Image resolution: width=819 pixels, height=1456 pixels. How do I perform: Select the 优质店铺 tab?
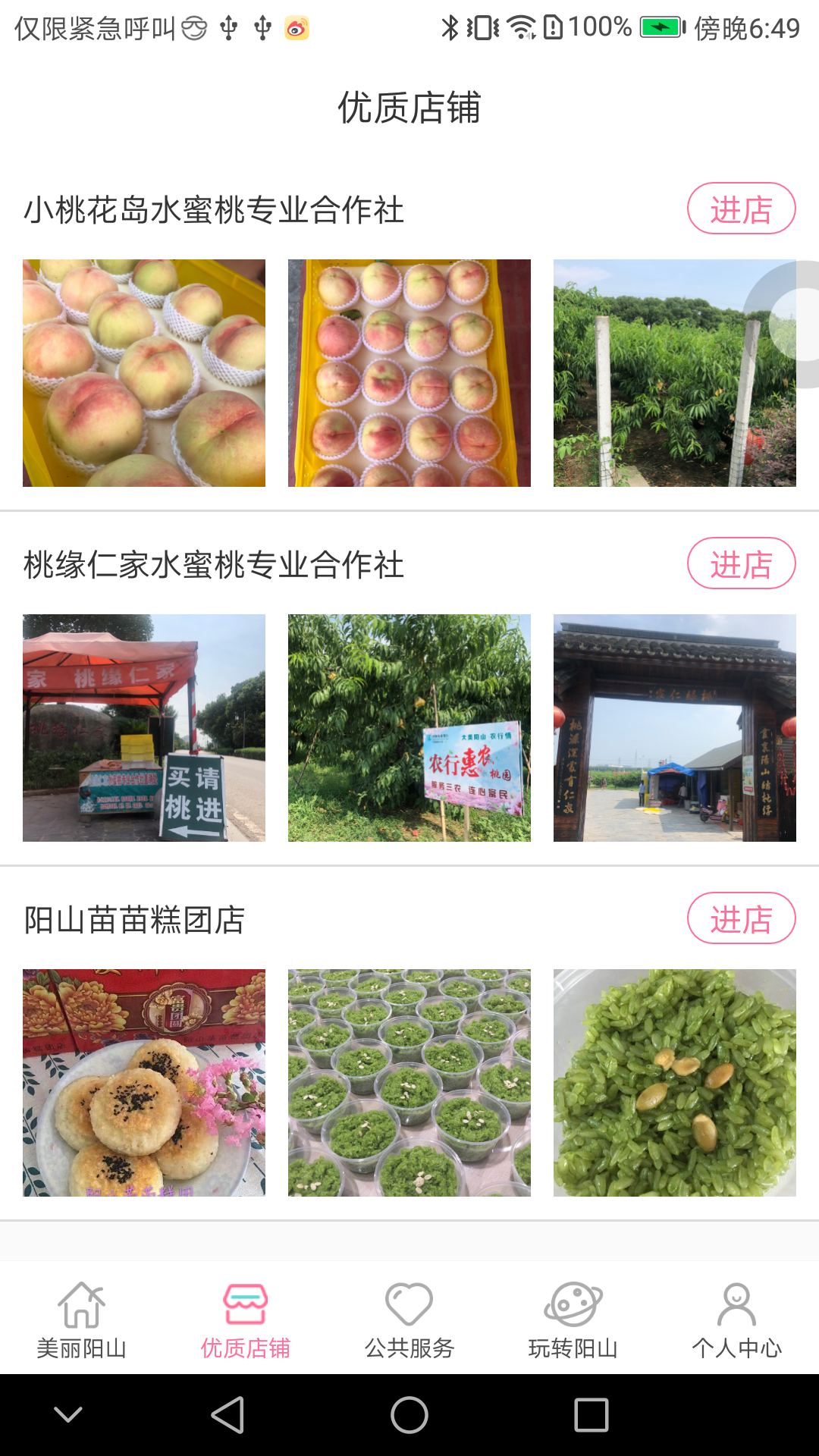coord(245,1319)
